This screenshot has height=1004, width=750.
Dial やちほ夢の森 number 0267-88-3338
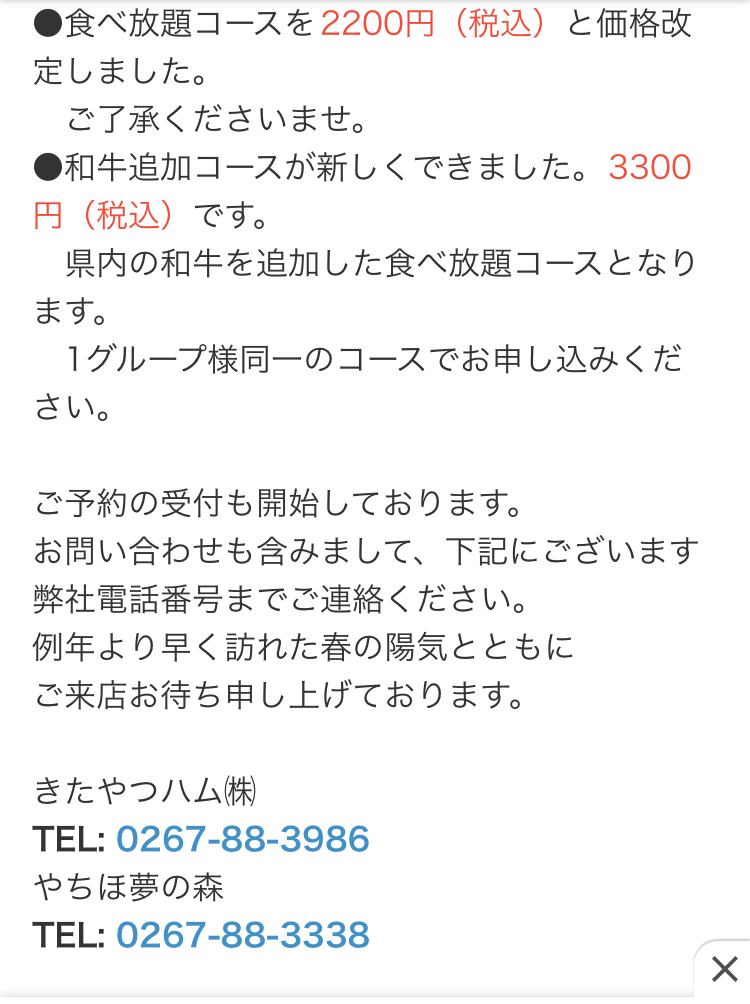(x=243, y=935)
